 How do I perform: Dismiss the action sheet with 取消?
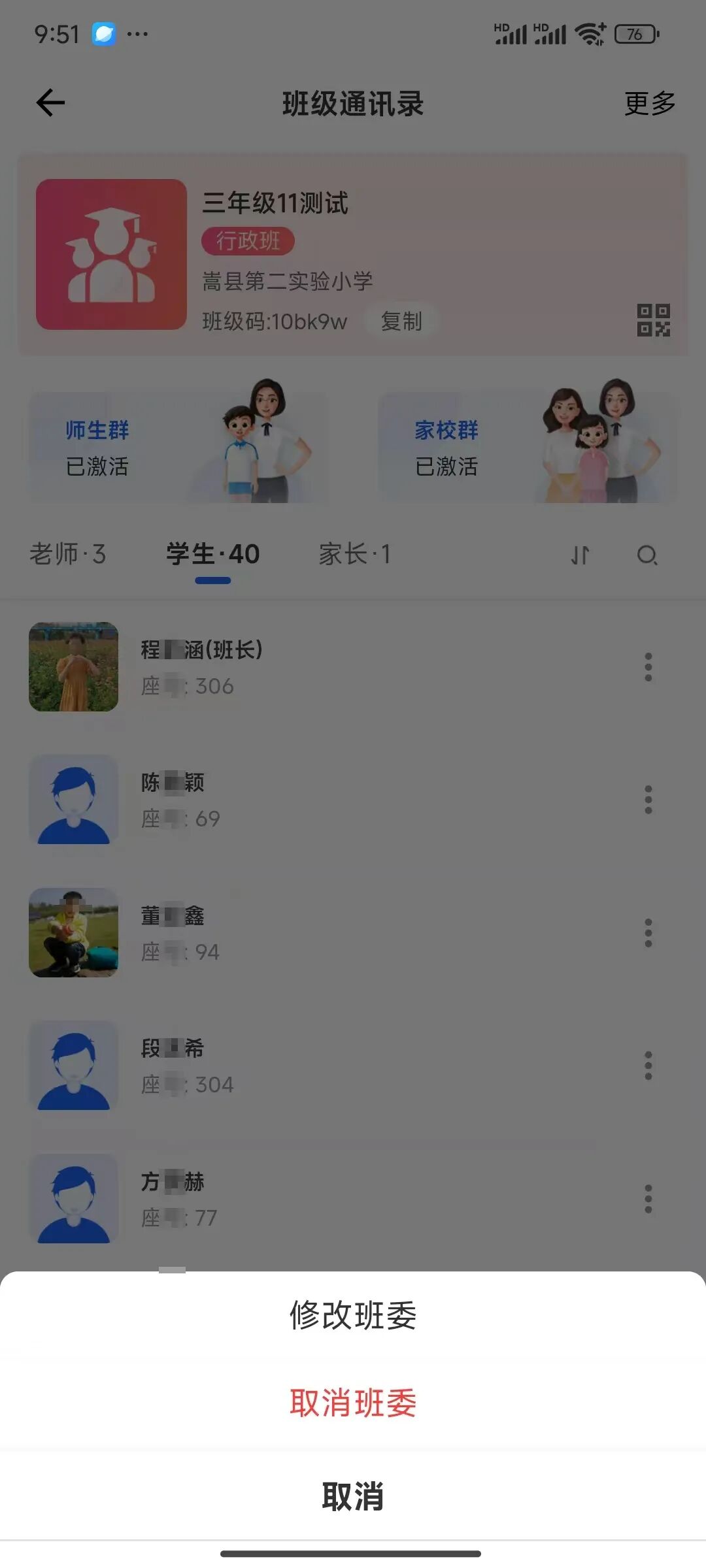coord(353,1495)
